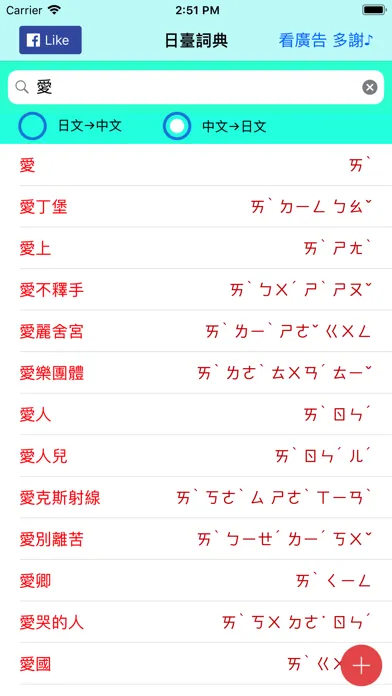Open the entry 愛卿
The height and width of the screenshot is (696, 392).
[196, 581]
